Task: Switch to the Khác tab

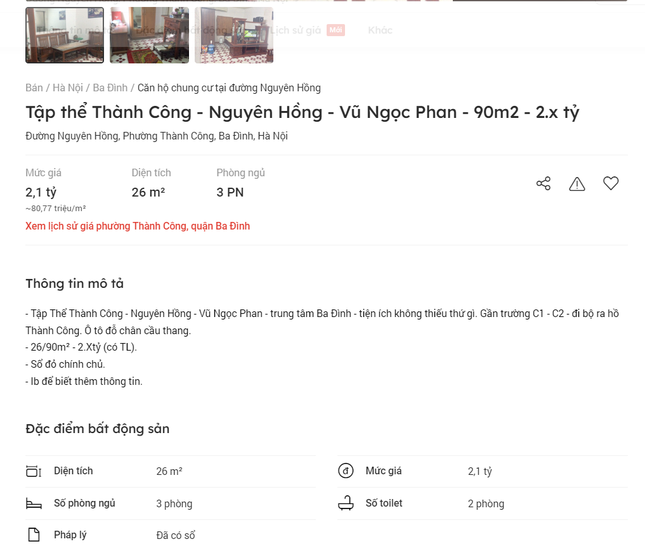Action: [x=380, y=30]
